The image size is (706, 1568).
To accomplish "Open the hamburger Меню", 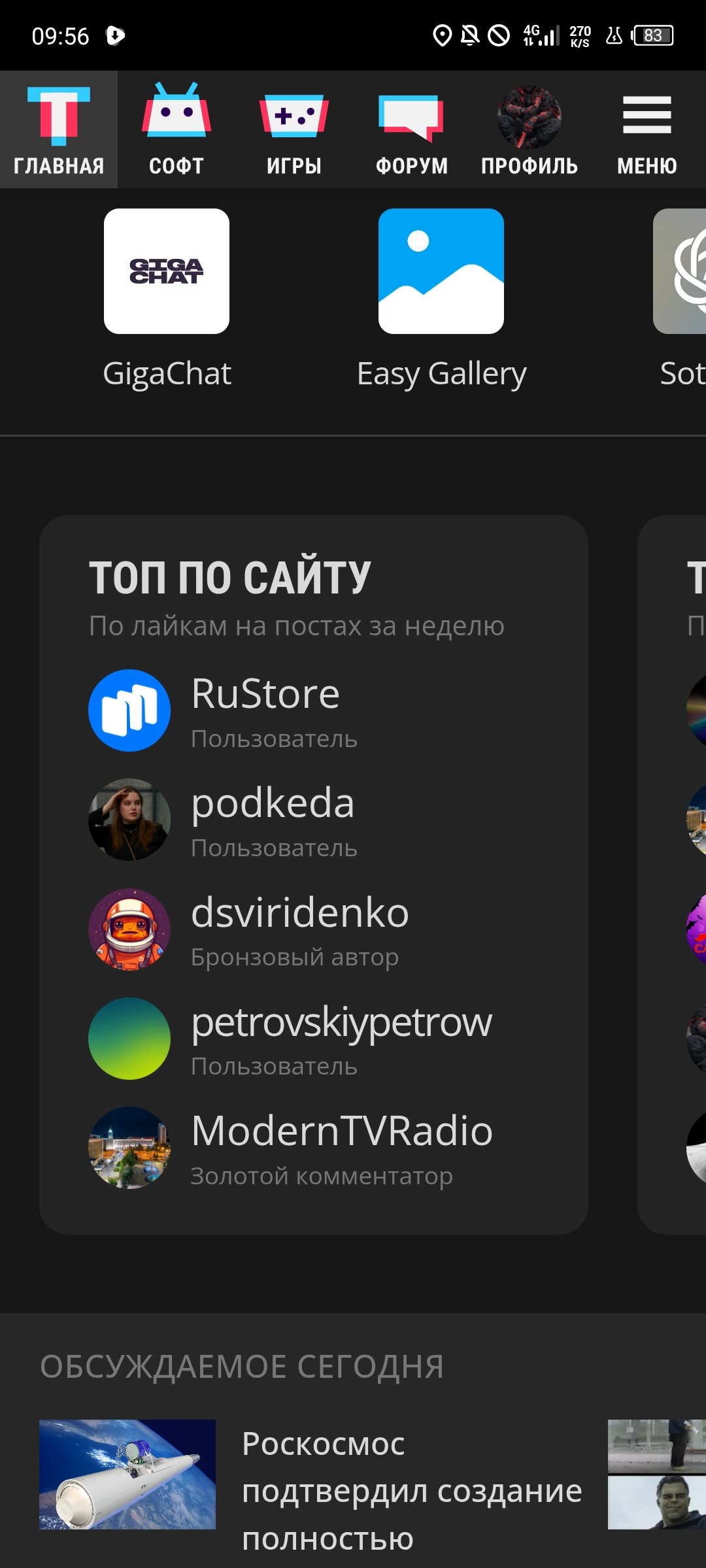I will (x=647, y=130).
